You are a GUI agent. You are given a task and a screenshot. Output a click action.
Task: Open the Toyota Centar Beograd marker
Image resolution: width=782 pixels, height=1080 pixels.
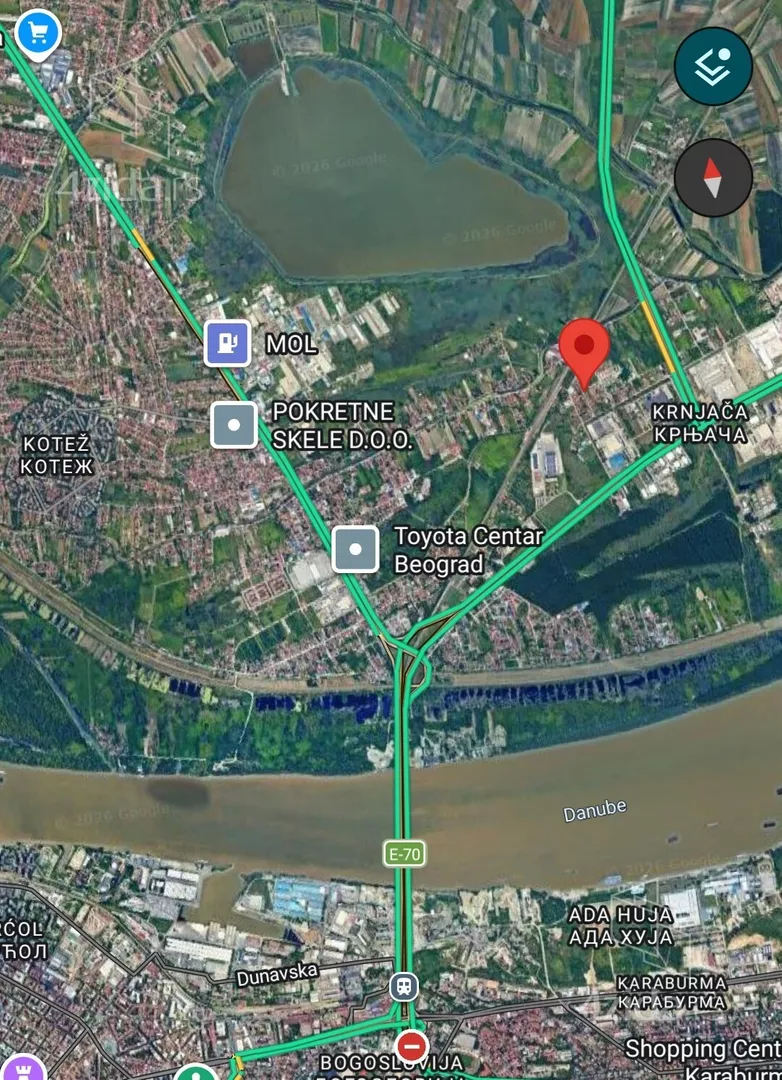click(355, 549)
